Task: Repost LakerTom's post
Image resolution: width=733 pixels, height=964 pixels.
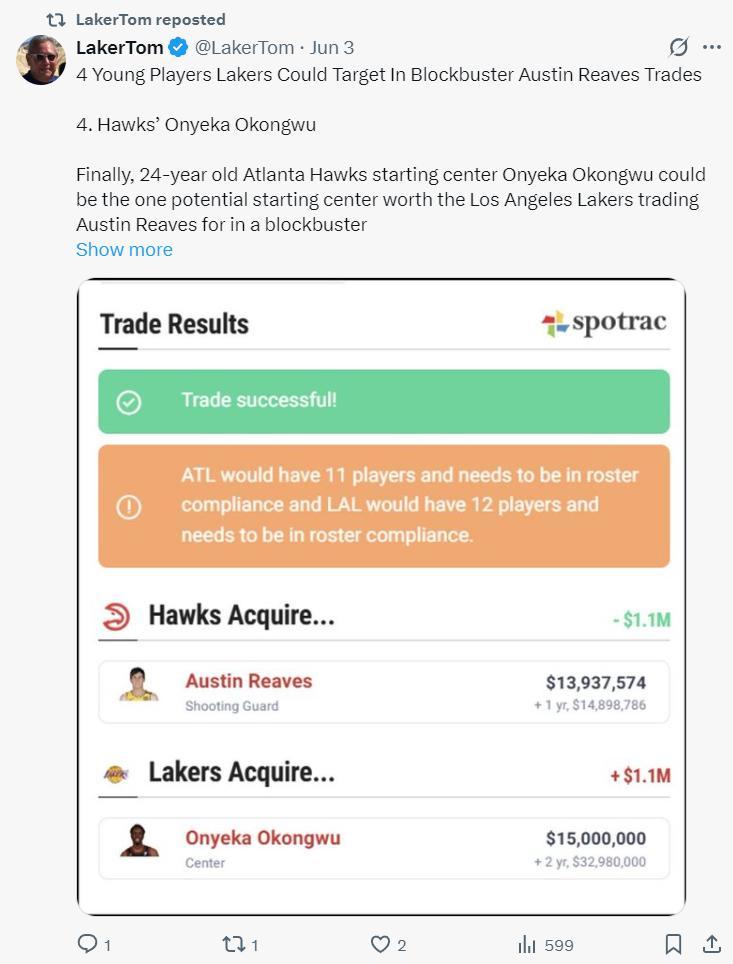Action: (233, 944)
